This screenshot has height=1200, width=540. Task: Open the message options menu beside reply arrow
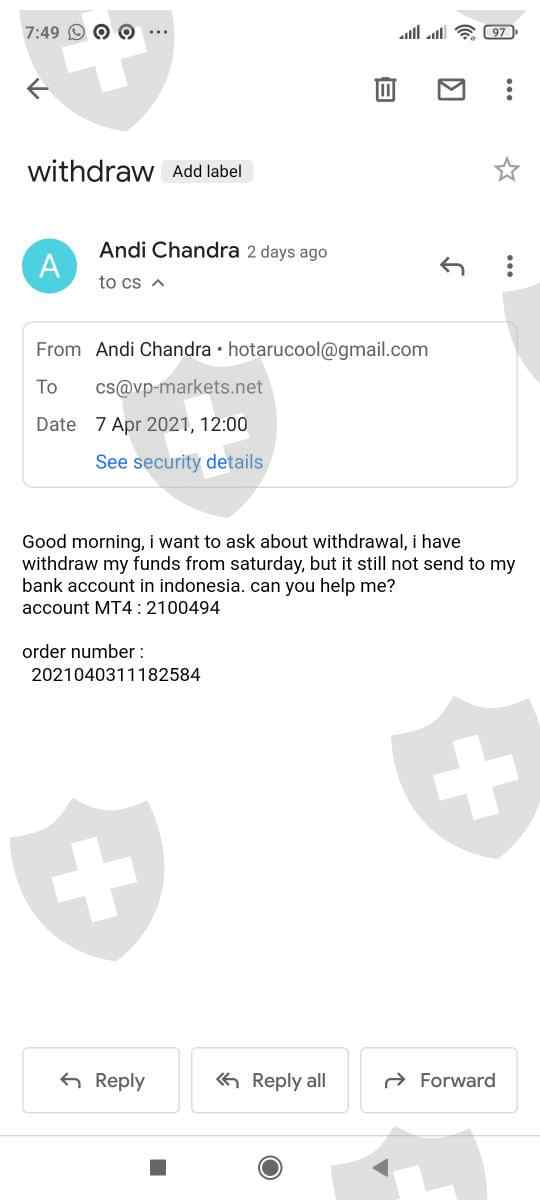[x=510, y=266]
